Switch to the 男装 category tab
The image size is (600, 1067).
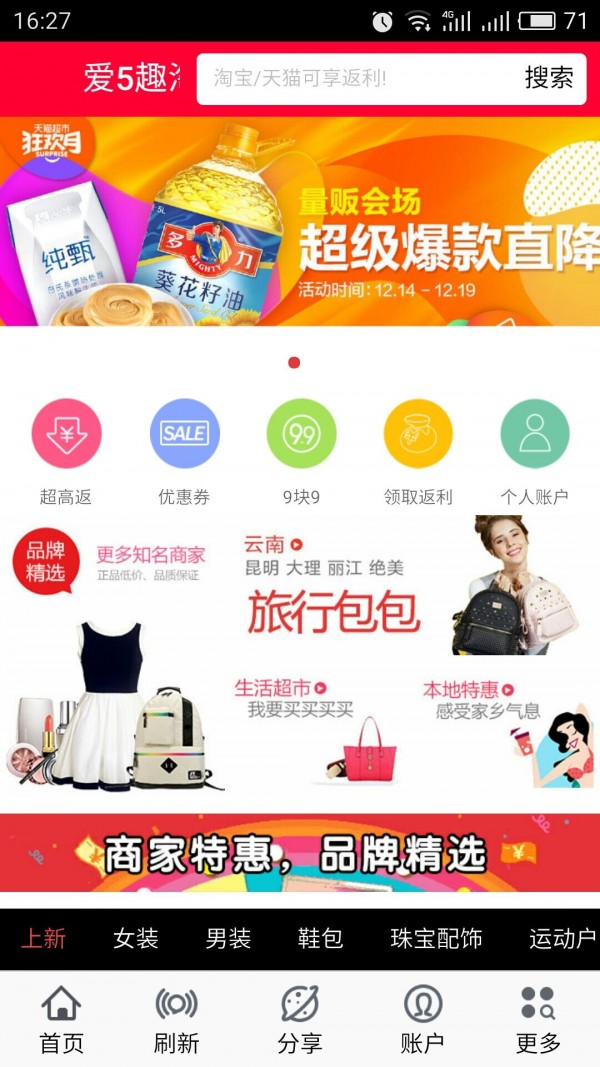coord(228,938)
